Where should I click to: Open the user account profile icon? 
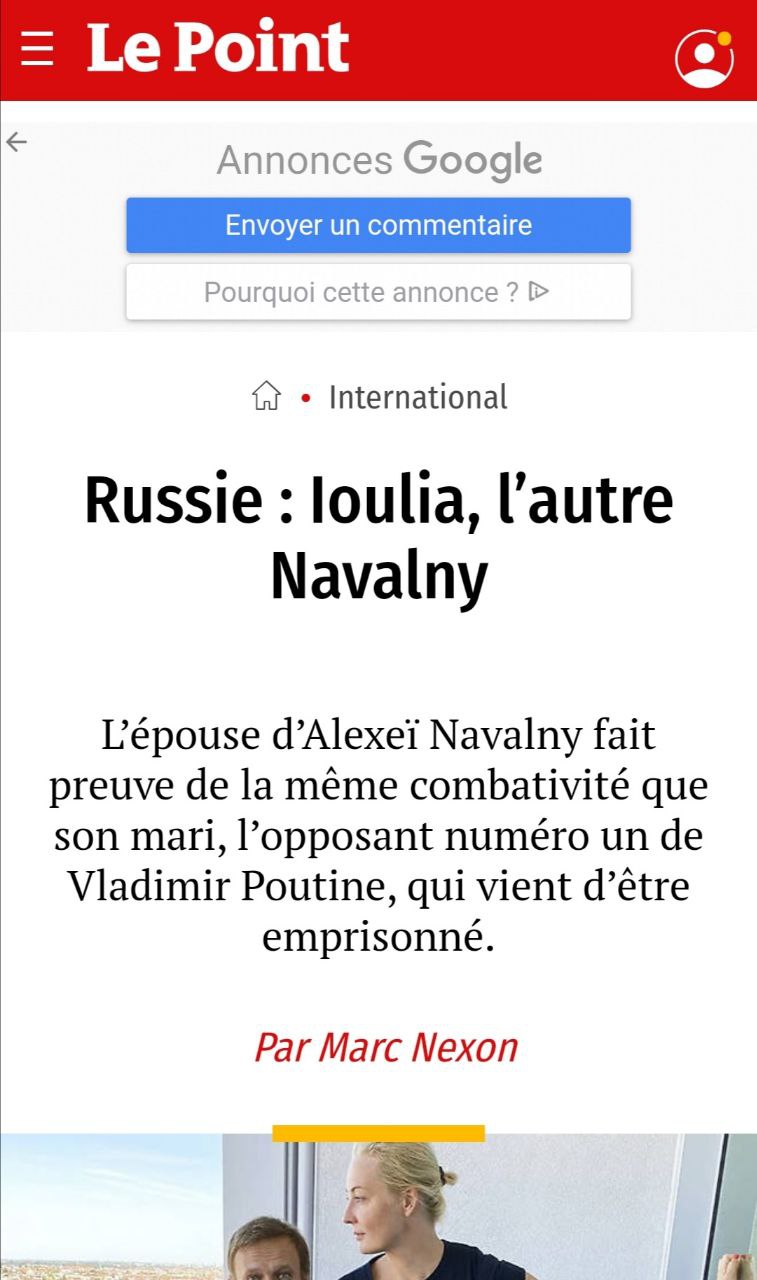click(704, 58)
